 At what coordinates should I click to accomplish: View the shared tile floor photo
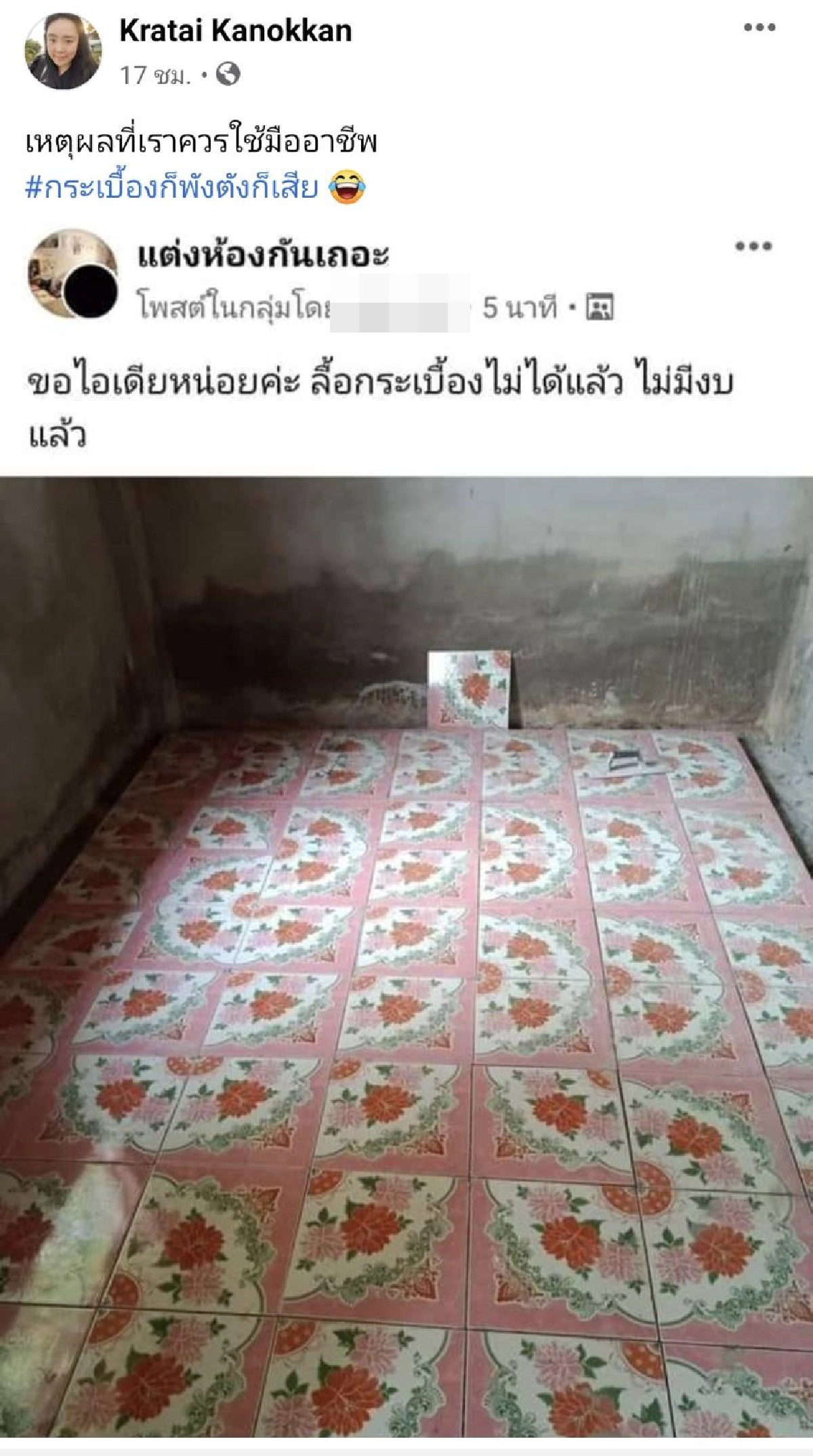[406, 962]
